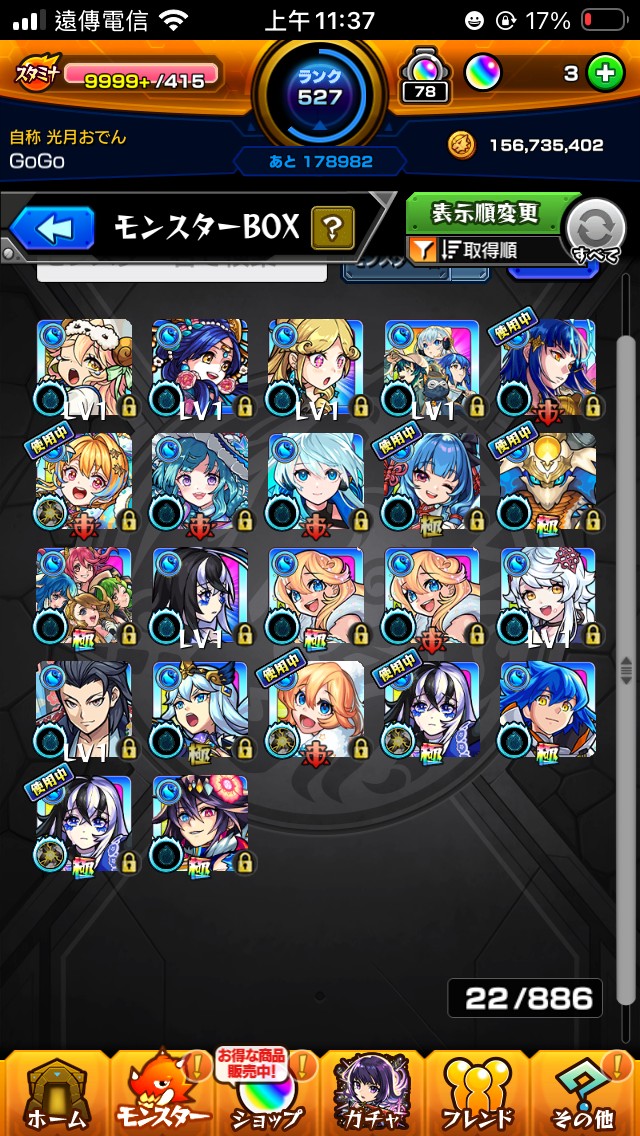Switch to the ガチャ tab

[x=373, y=1093]
